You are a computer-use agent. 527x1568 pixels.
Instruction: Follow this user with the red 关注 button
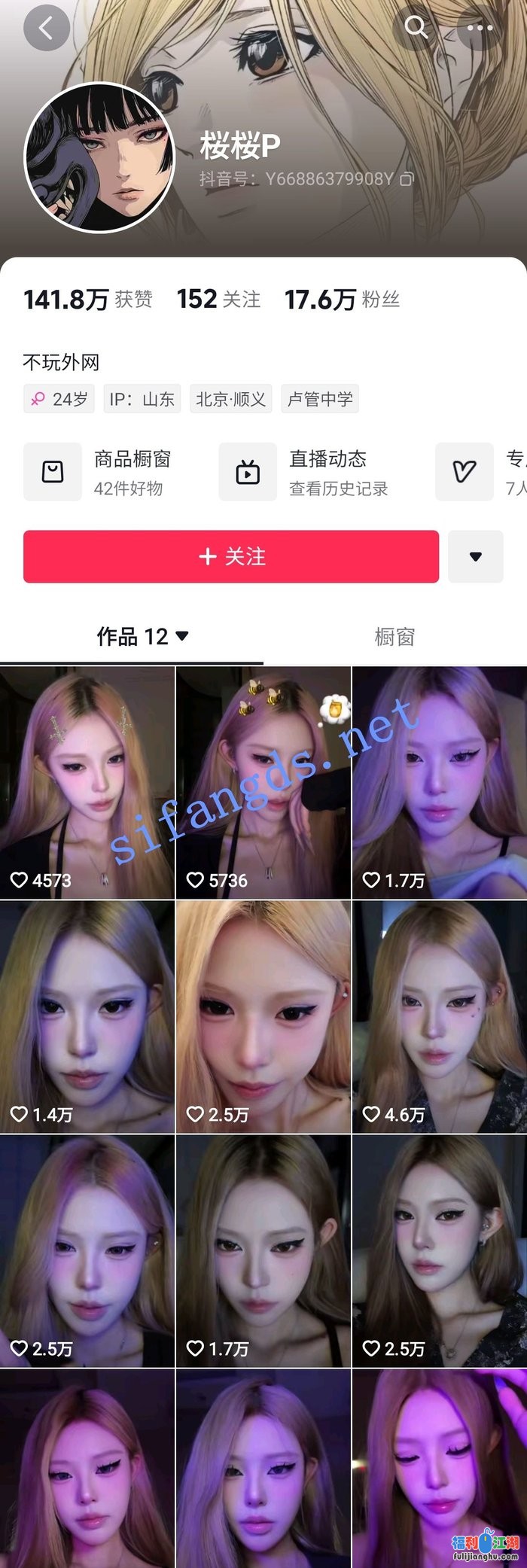coord(231,556)
